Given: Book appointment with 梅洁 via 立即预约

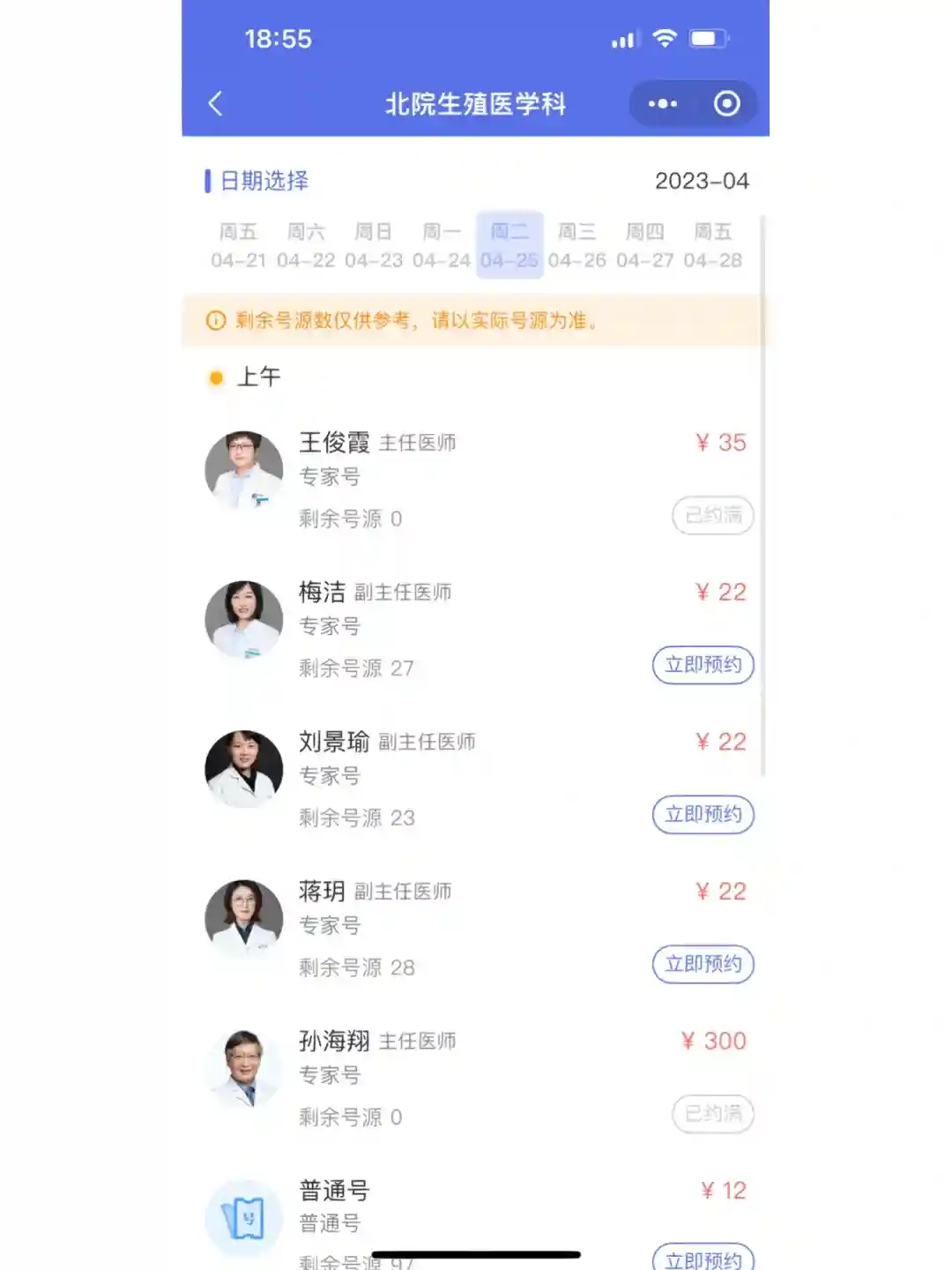Looking at the screenshot, I should point(703,664).
